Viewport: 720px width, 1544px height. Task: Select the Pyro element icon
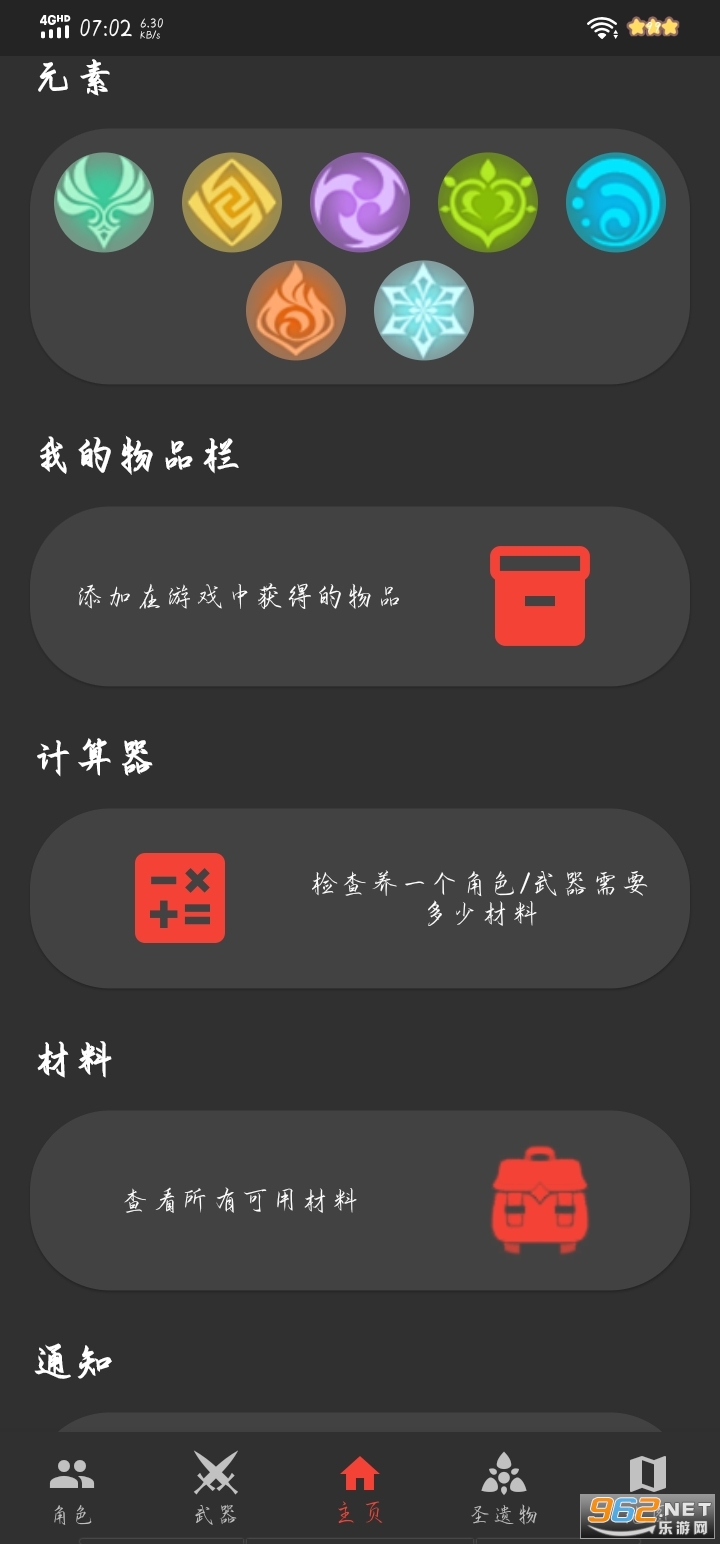(296, 310)
